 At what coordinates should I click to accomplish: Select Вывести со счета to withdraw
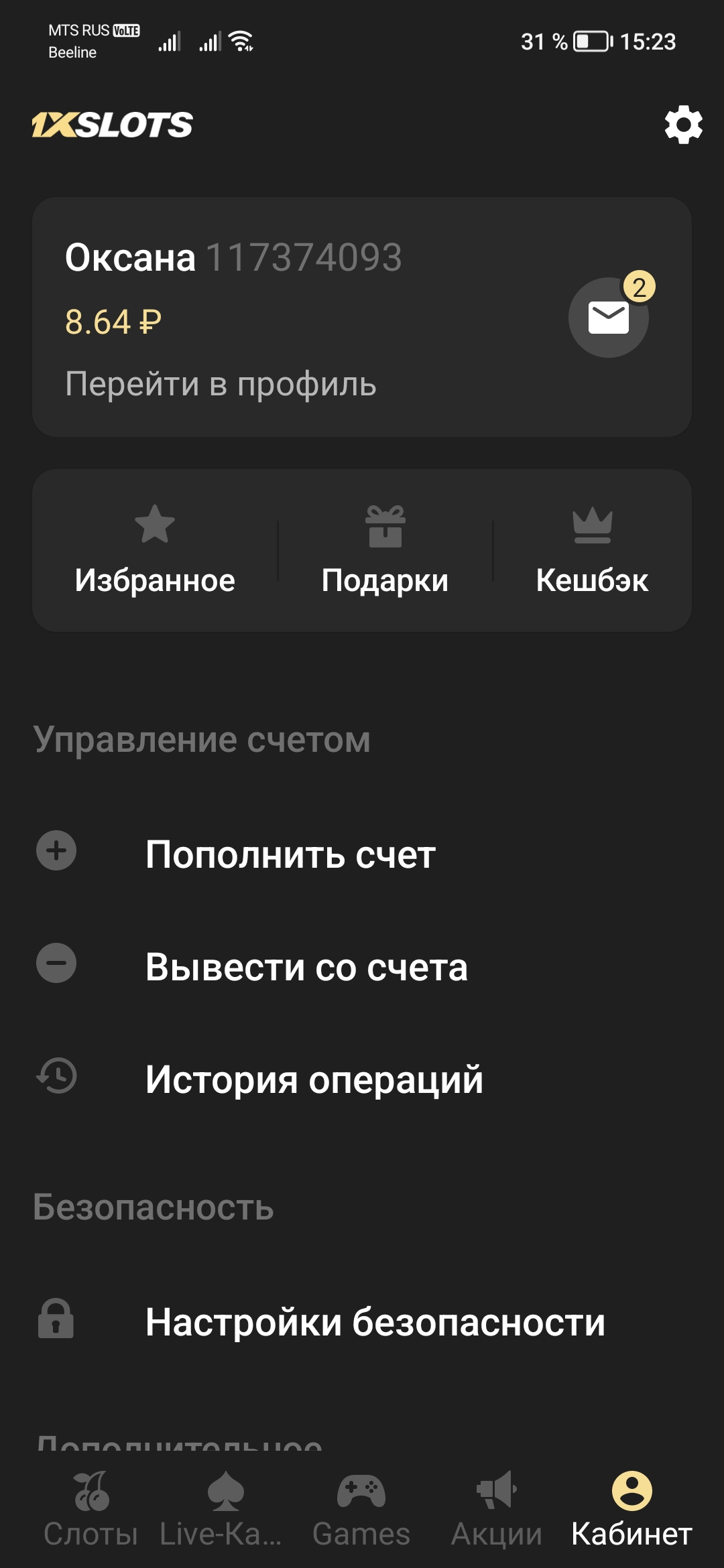click(306, 967)
